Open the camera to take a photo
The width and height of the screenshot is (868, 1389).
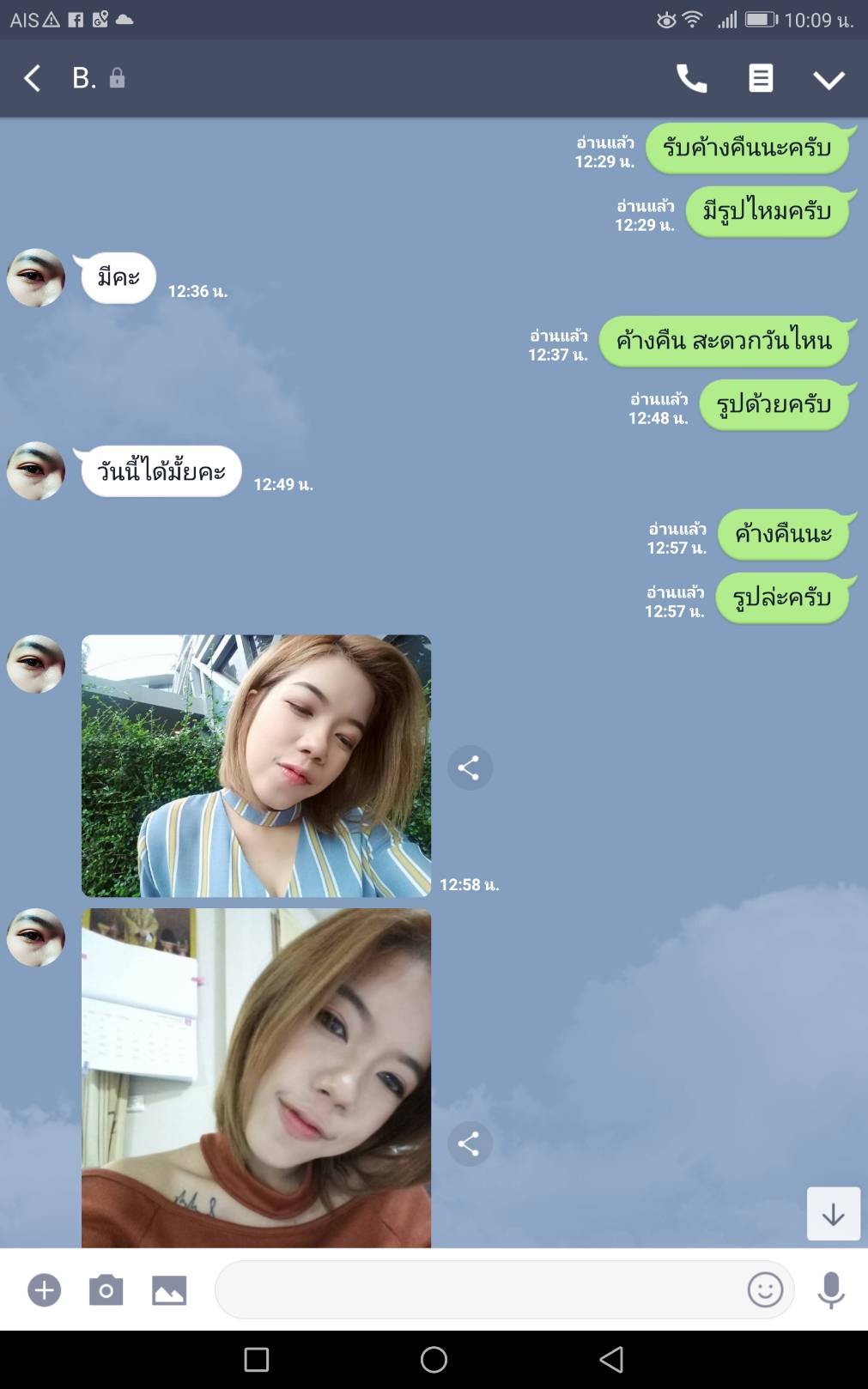pyautogui.click(x=106, y=1289)
